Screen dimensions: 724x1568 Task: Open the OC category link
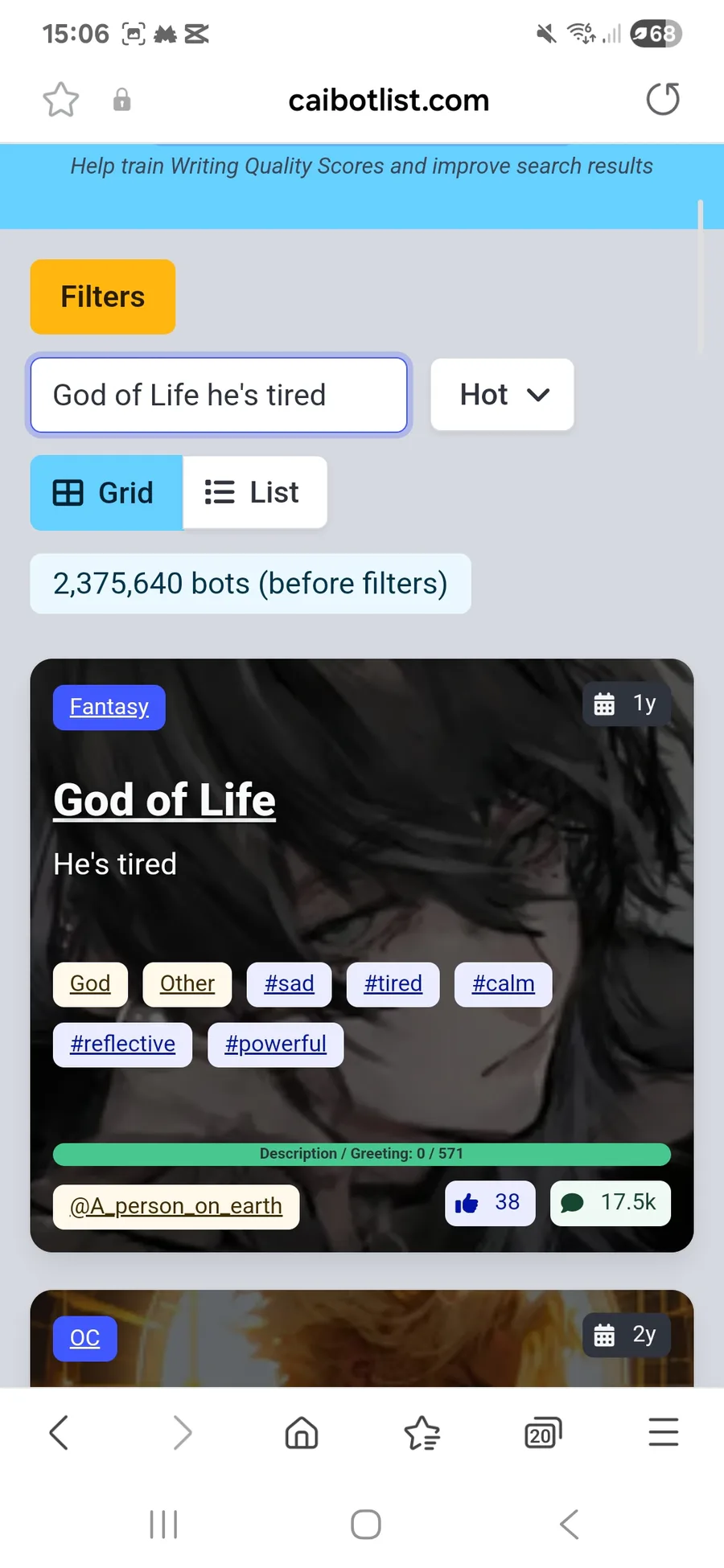point(84,1338)
